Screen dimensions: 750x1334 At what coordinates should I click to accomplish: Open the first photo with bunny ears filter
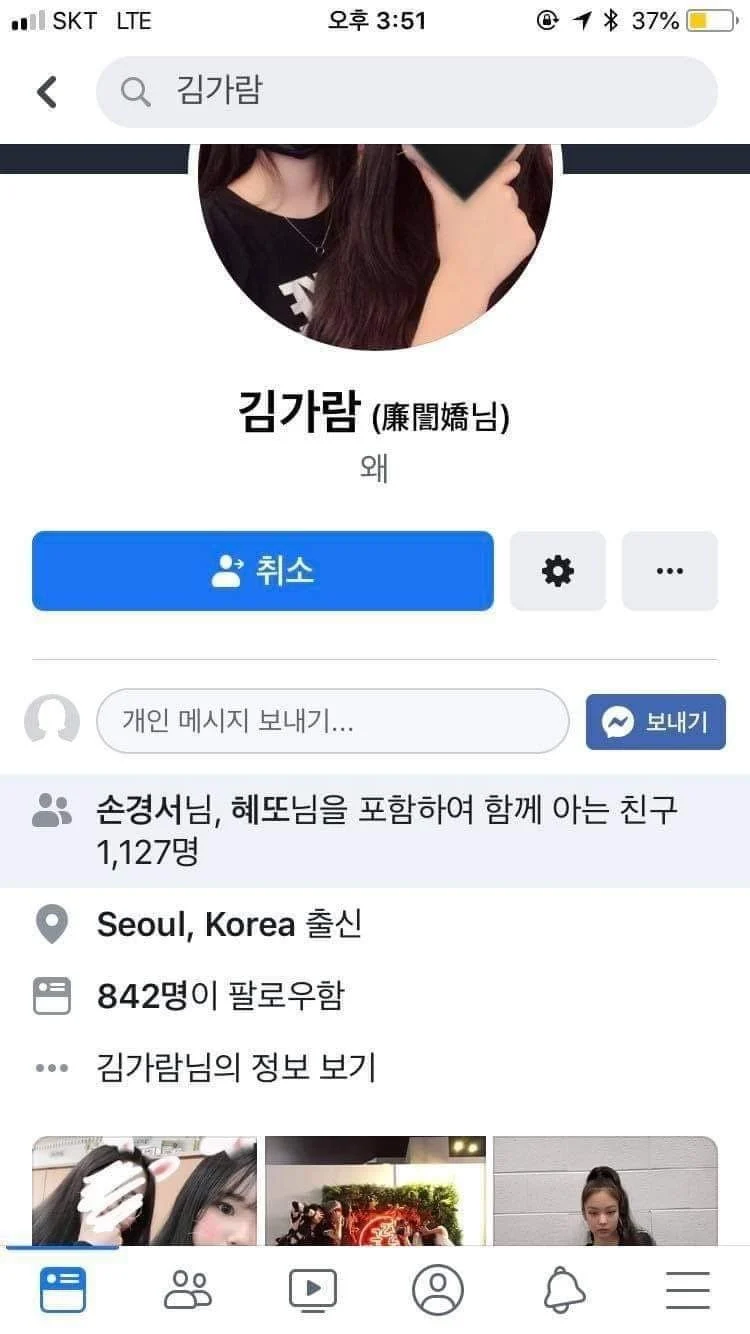tap(145, 1190)
